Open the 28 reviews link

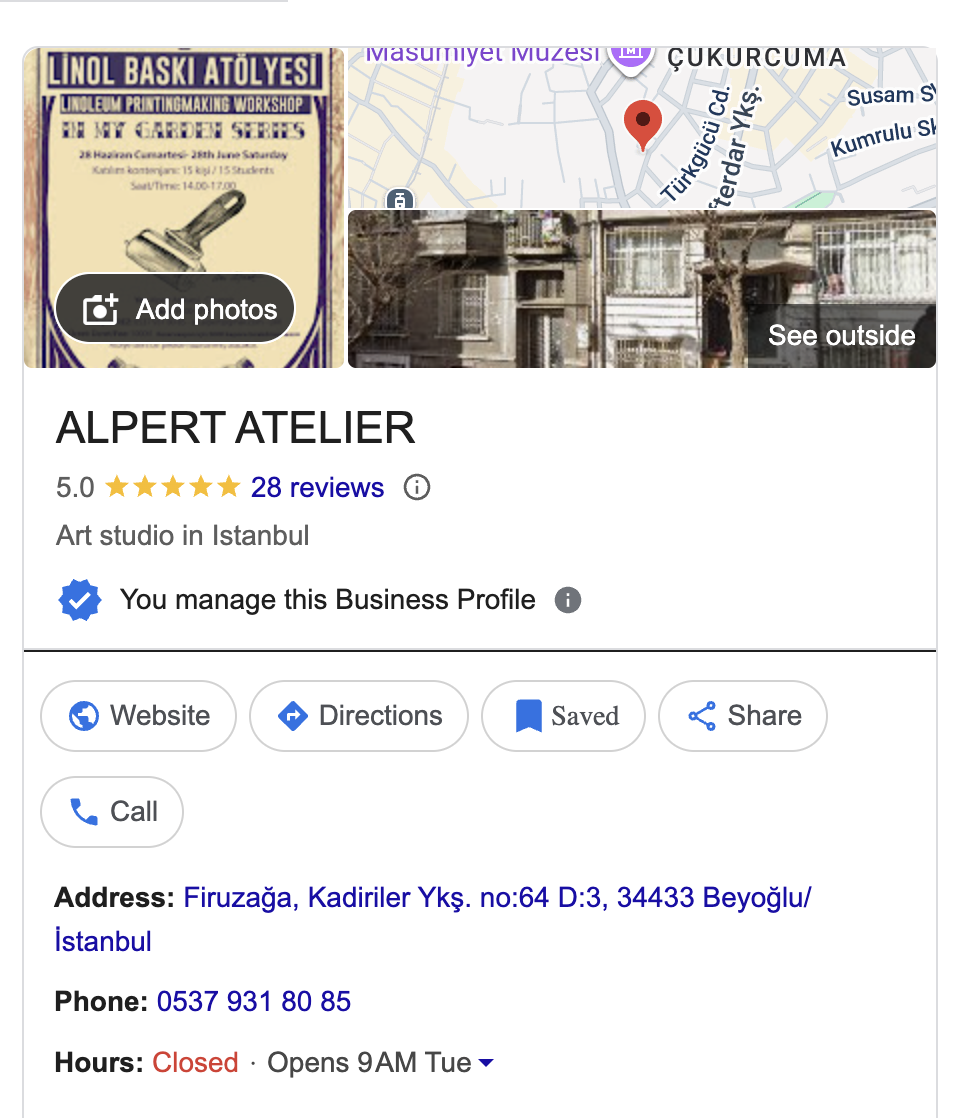[x=317, y=487]
